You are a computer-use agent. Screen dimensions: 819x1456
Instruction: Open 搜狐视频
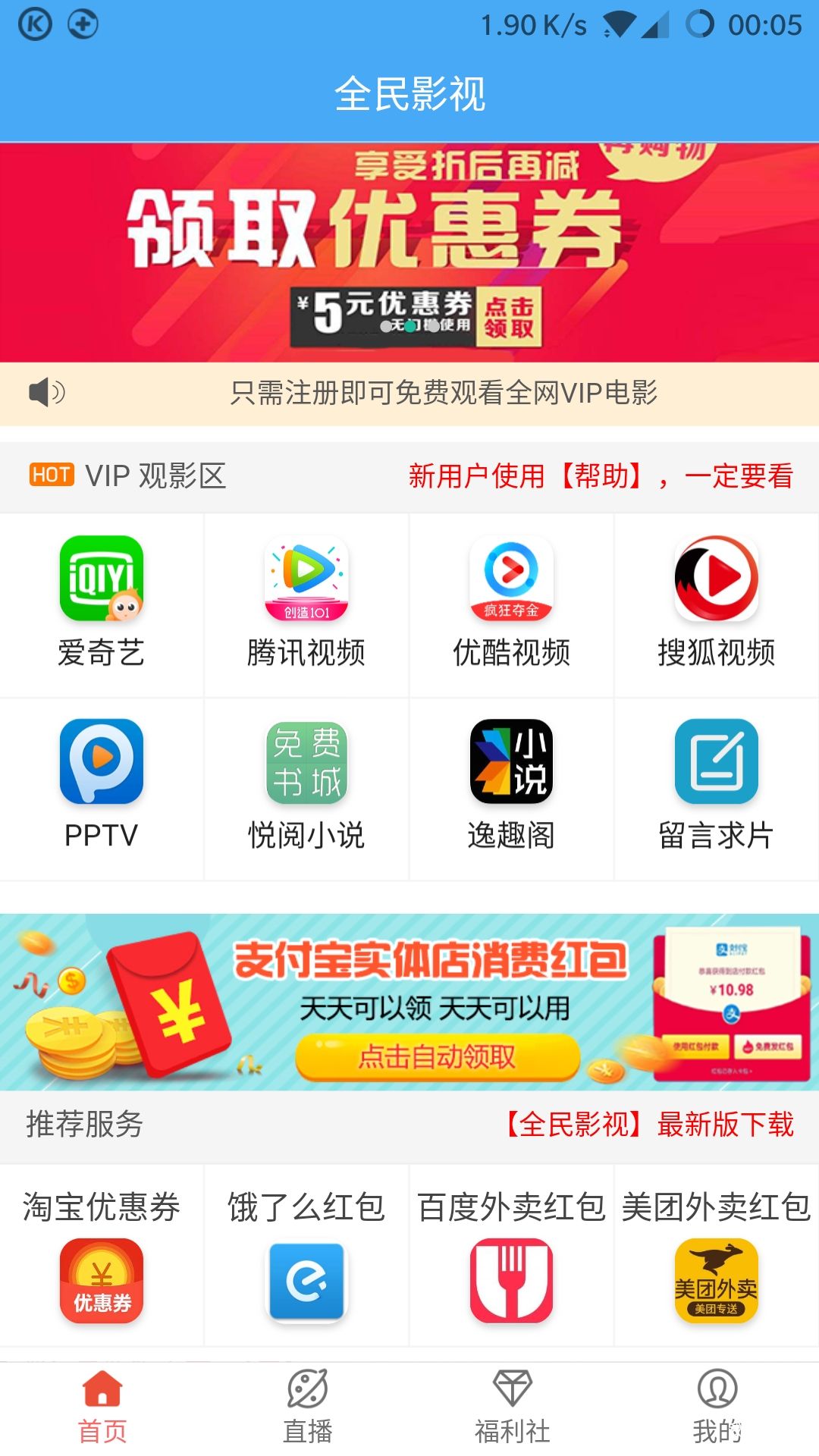716,603
